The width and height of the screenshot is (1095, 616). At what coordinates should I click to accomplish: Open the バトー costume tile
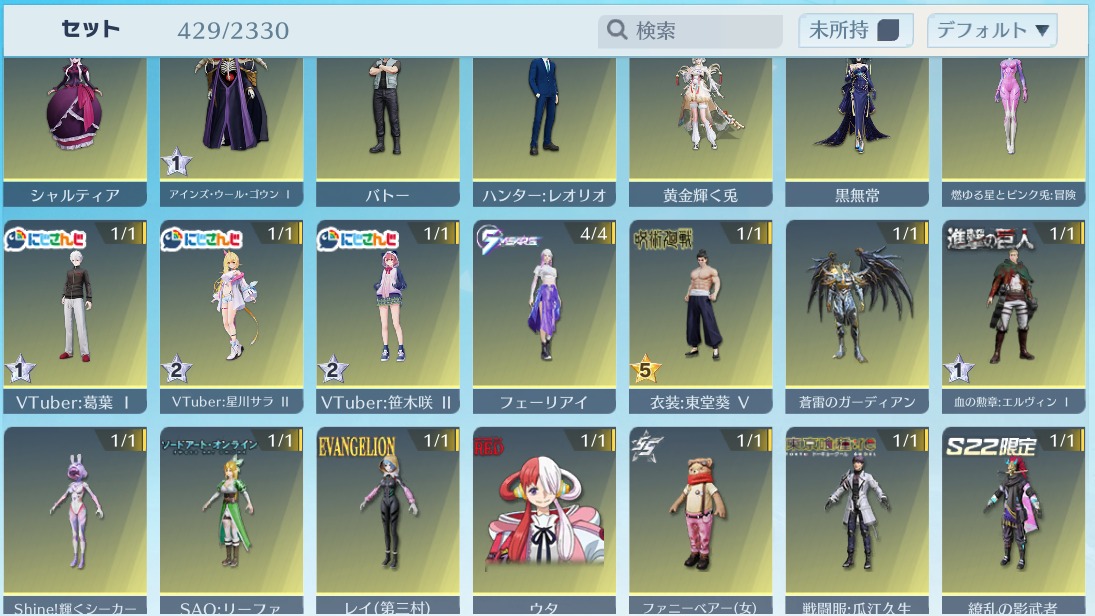pyautogui.click(x=388, y=131)
